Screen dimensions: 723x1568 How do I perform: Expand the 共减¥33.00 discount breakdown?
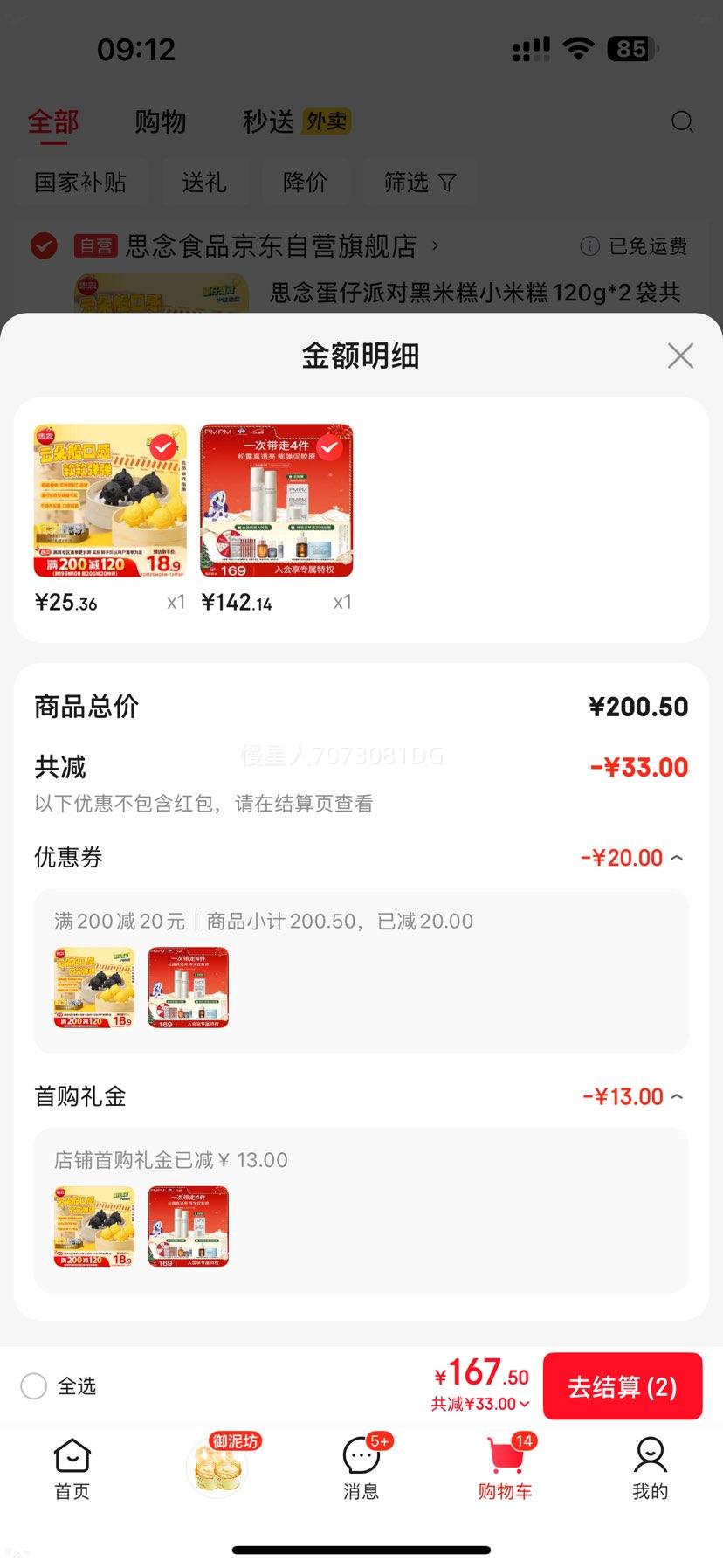click(523, 1405)
